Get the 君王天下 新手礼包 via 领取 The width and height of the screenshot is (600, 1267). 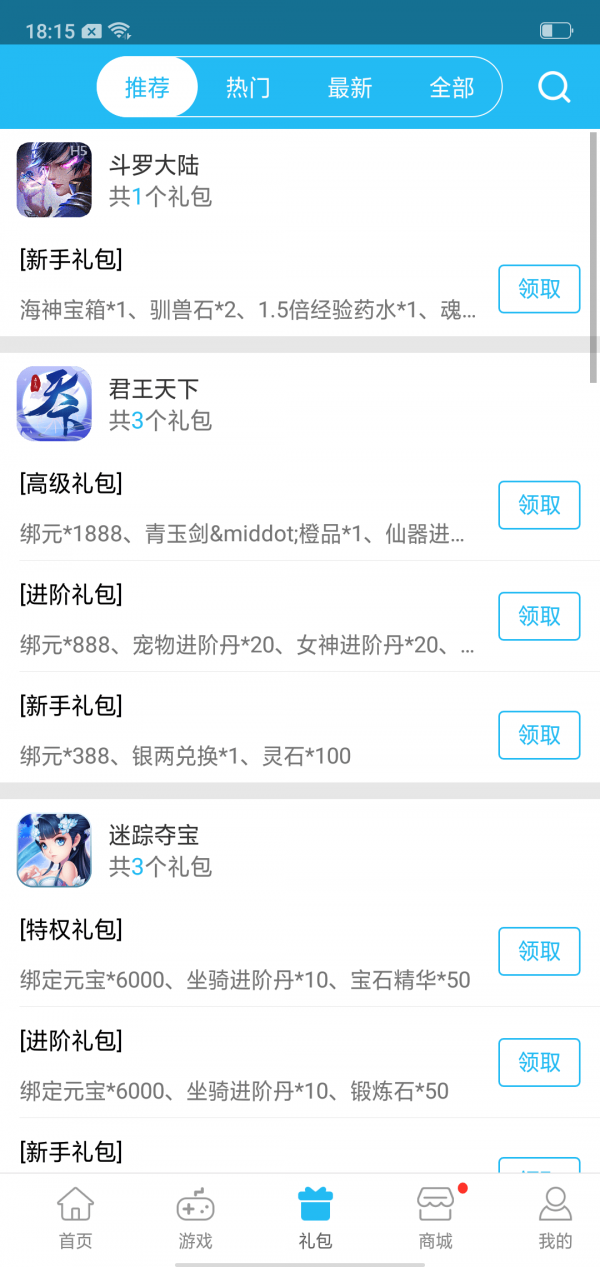point(539,735)
